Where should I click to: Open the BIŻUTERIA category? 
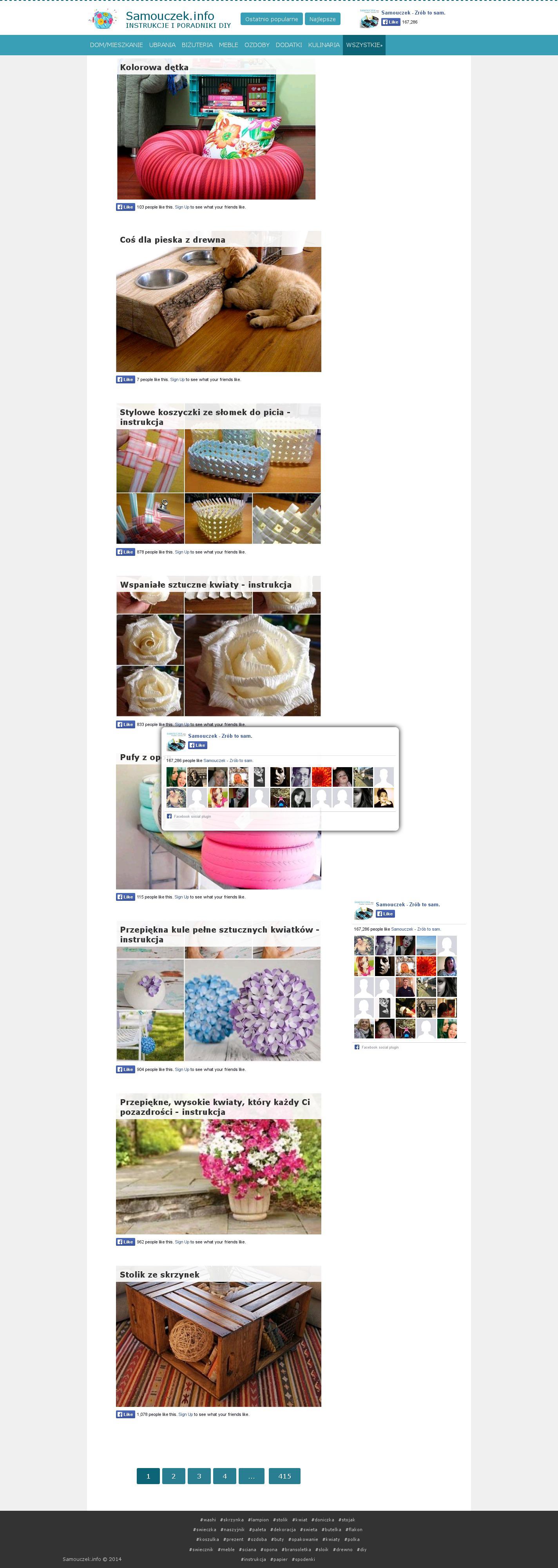[x=197, y=45]
